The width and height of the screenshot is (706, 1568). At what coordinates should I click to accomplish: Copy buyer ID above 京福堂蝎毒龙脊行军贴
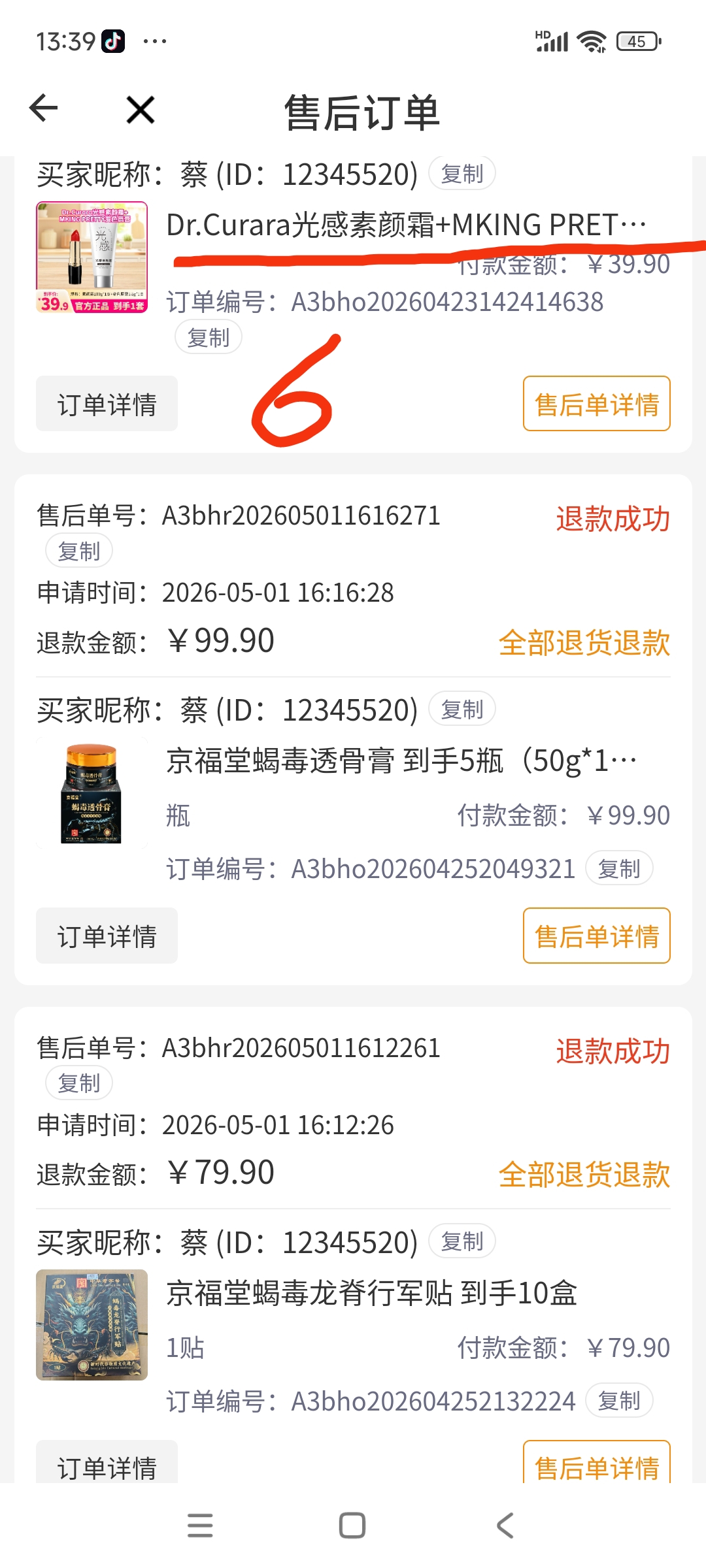coord(462,1241)
